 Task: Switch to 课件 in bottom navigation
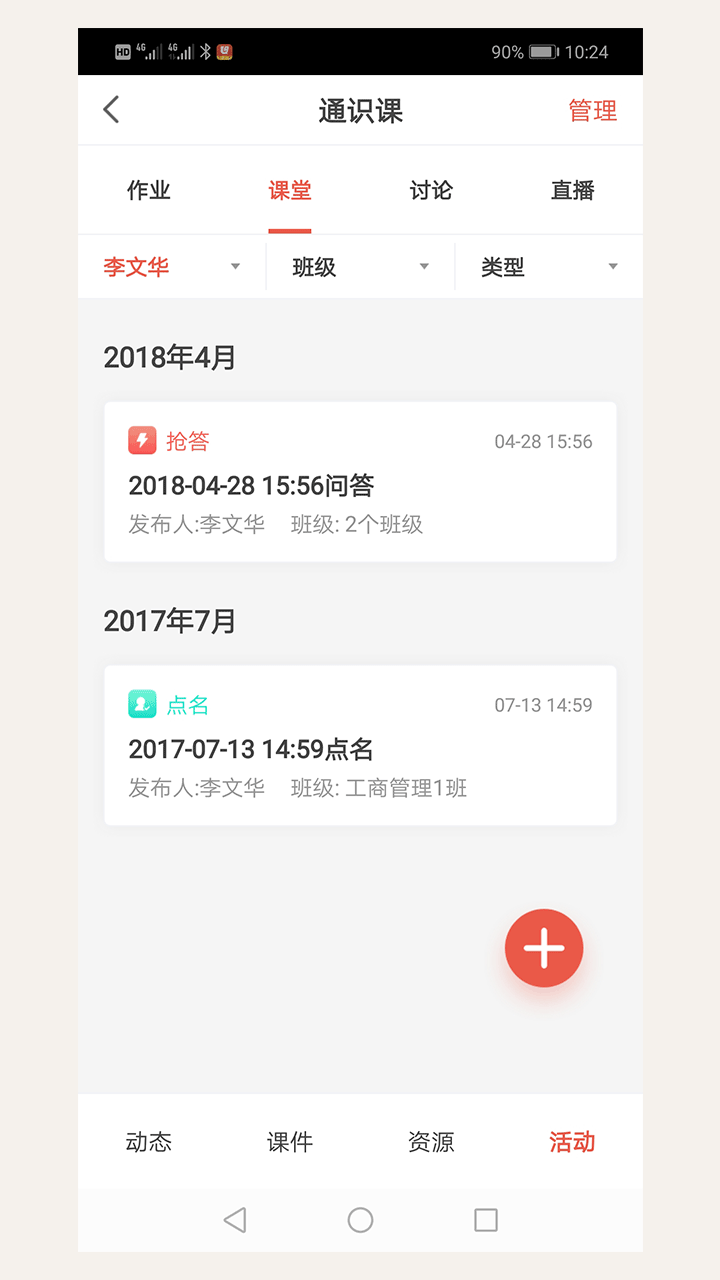point(290,1142)
